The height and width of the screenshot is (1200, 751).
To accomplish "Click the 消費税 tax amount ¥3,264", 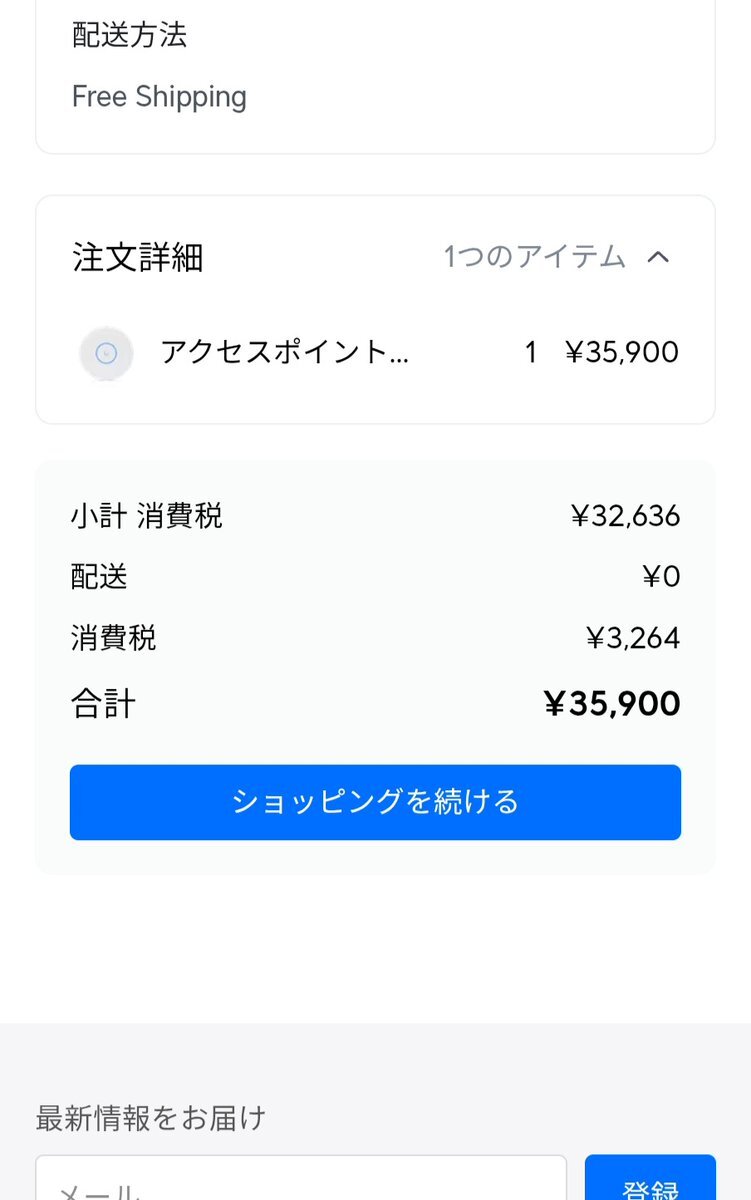I will [641, 637].
